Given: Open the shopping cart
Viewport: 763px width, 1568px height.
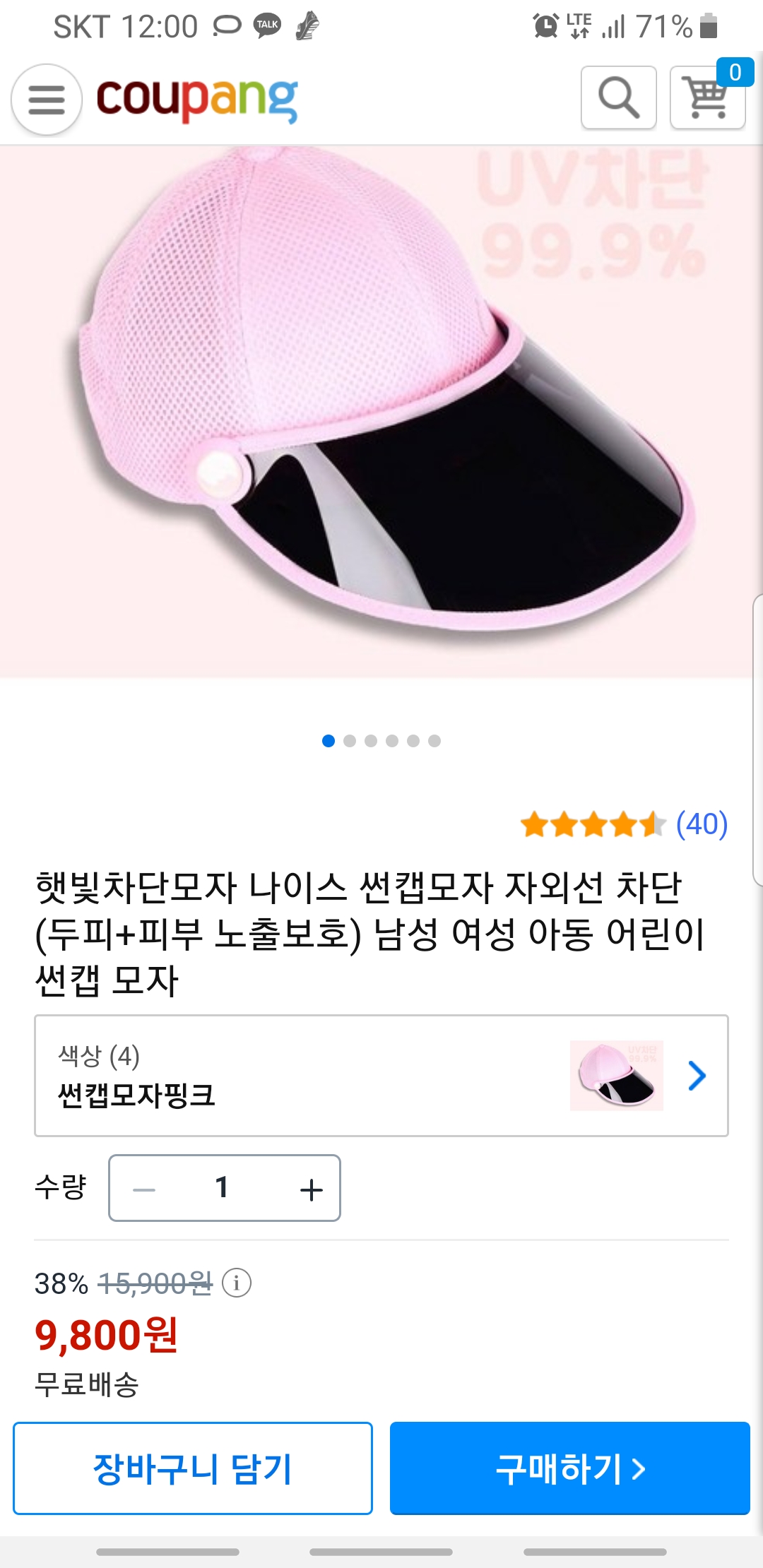Looking at the screenshot, I should pos(708,97).
